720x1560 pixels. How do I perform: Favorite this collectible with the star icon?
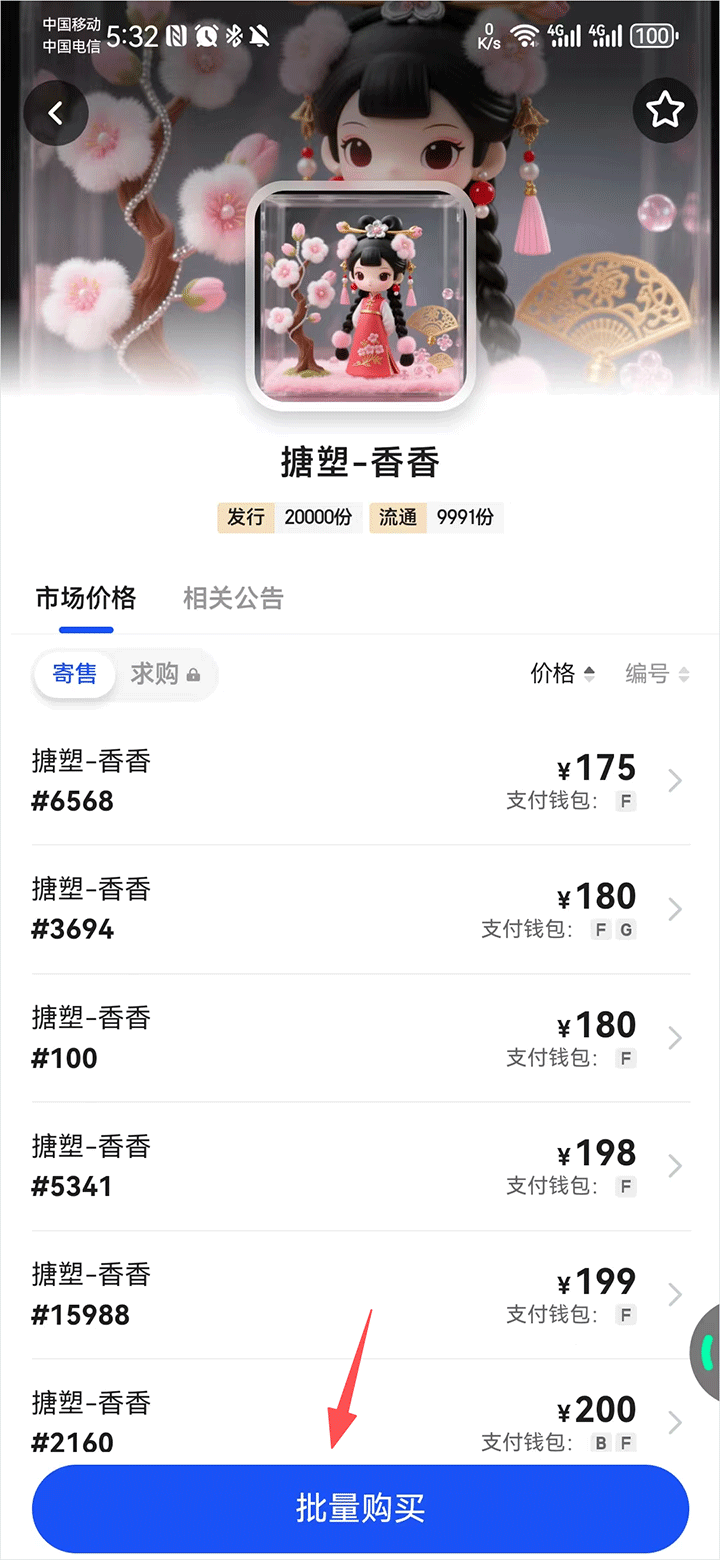point(665,110)
